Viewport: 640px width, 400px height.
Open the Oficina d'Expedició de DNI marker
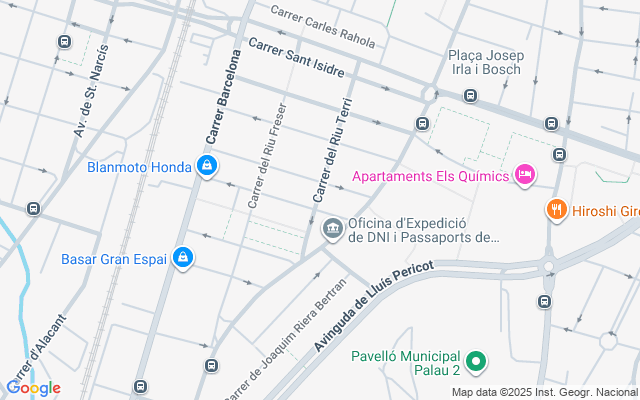point(333,229)
